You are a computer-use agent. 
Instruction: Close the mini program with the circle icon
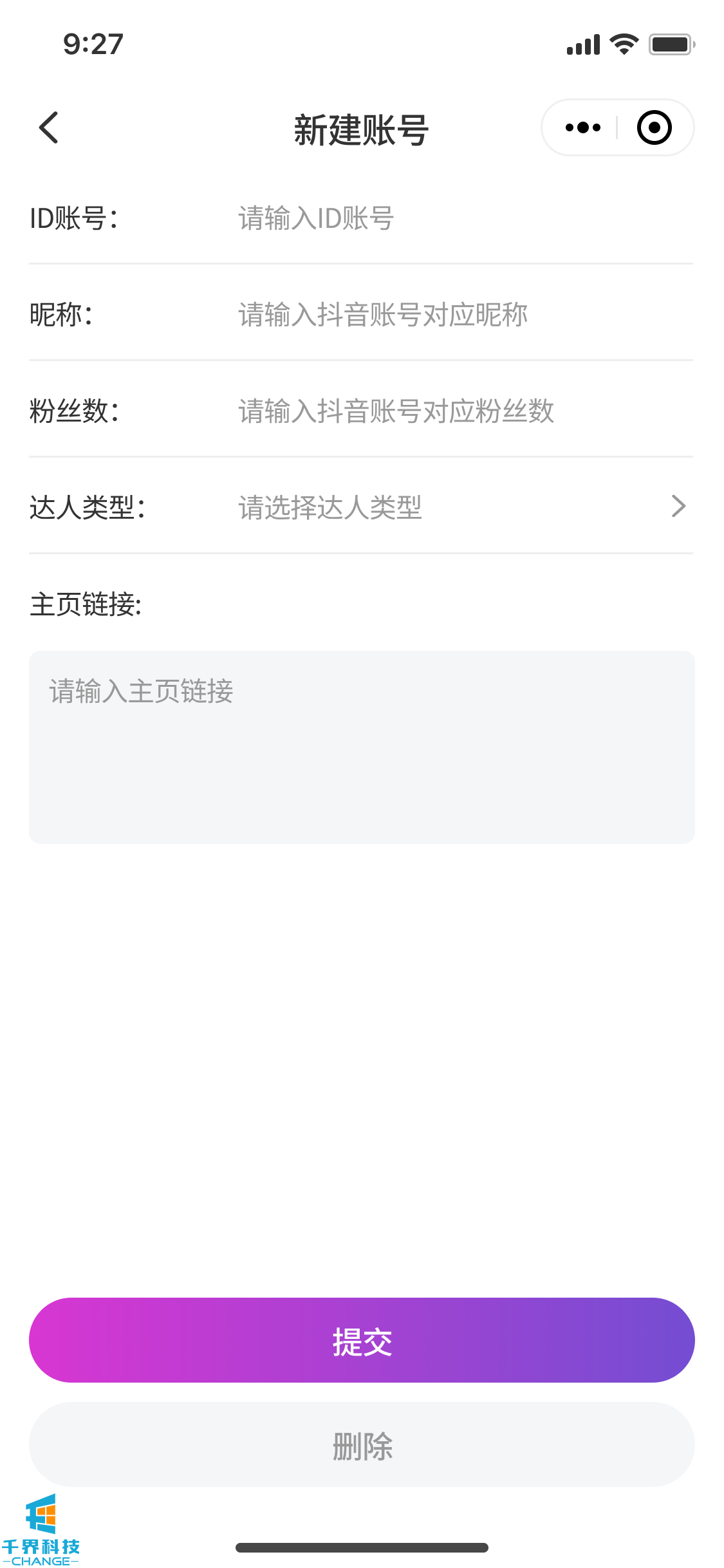coord(654,127)
